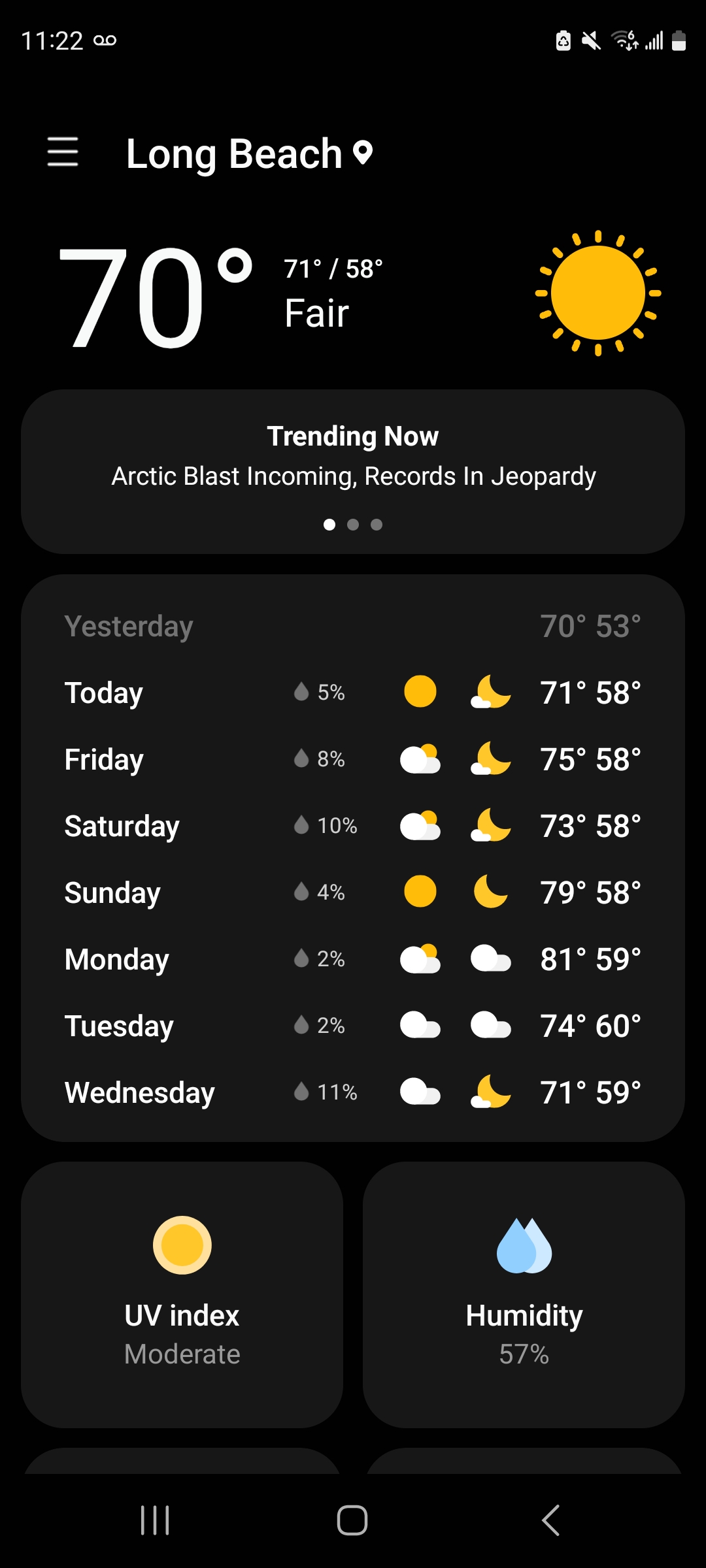The image size is (706, 1568).
Task: Go back using the system back button
Action: point(550,1520)
